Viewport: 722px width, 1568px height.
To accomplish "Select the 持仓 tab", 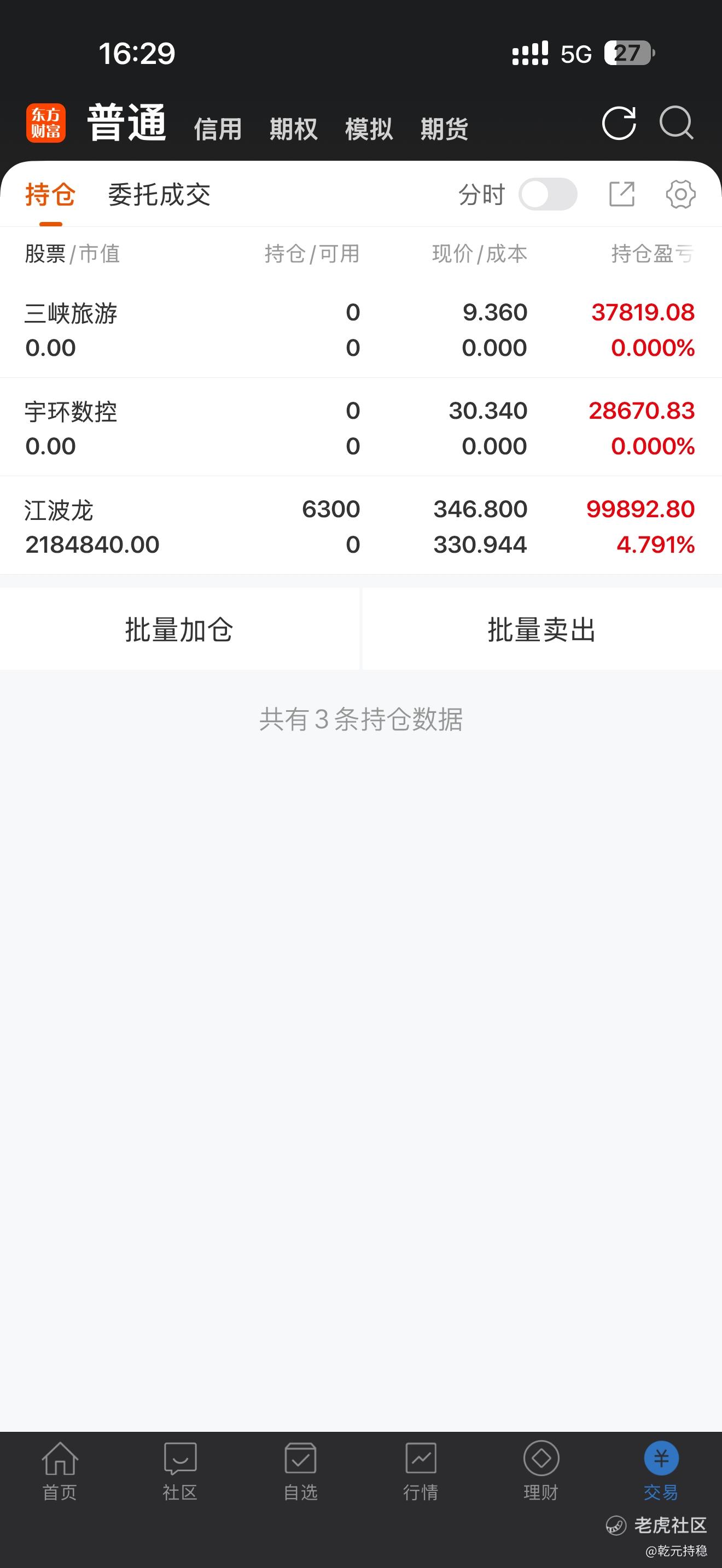I will (50, 195).
